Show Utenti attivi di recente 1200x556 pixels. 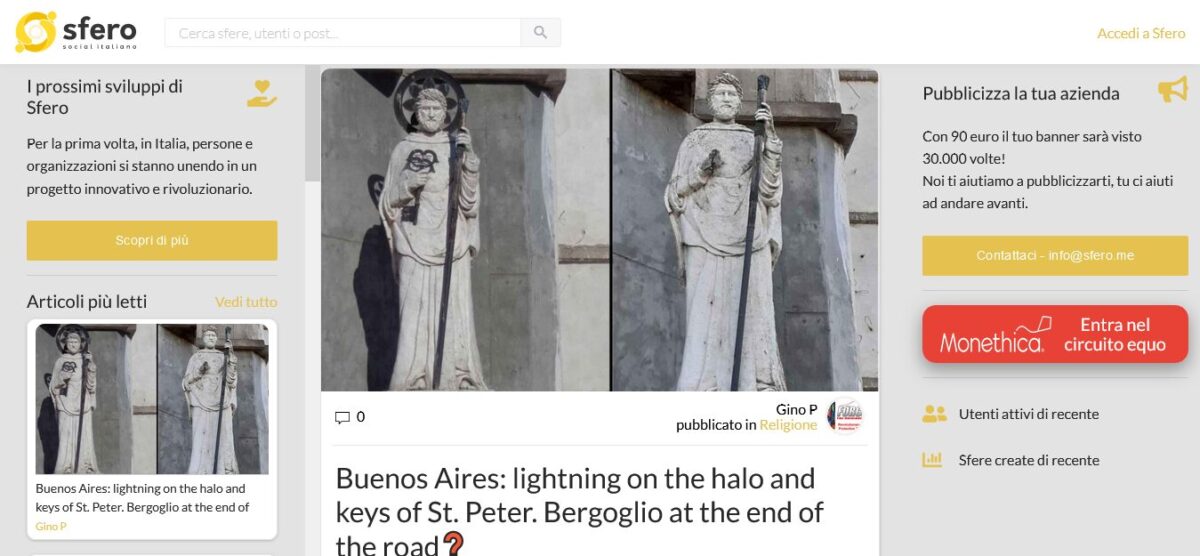(1028, 414)
